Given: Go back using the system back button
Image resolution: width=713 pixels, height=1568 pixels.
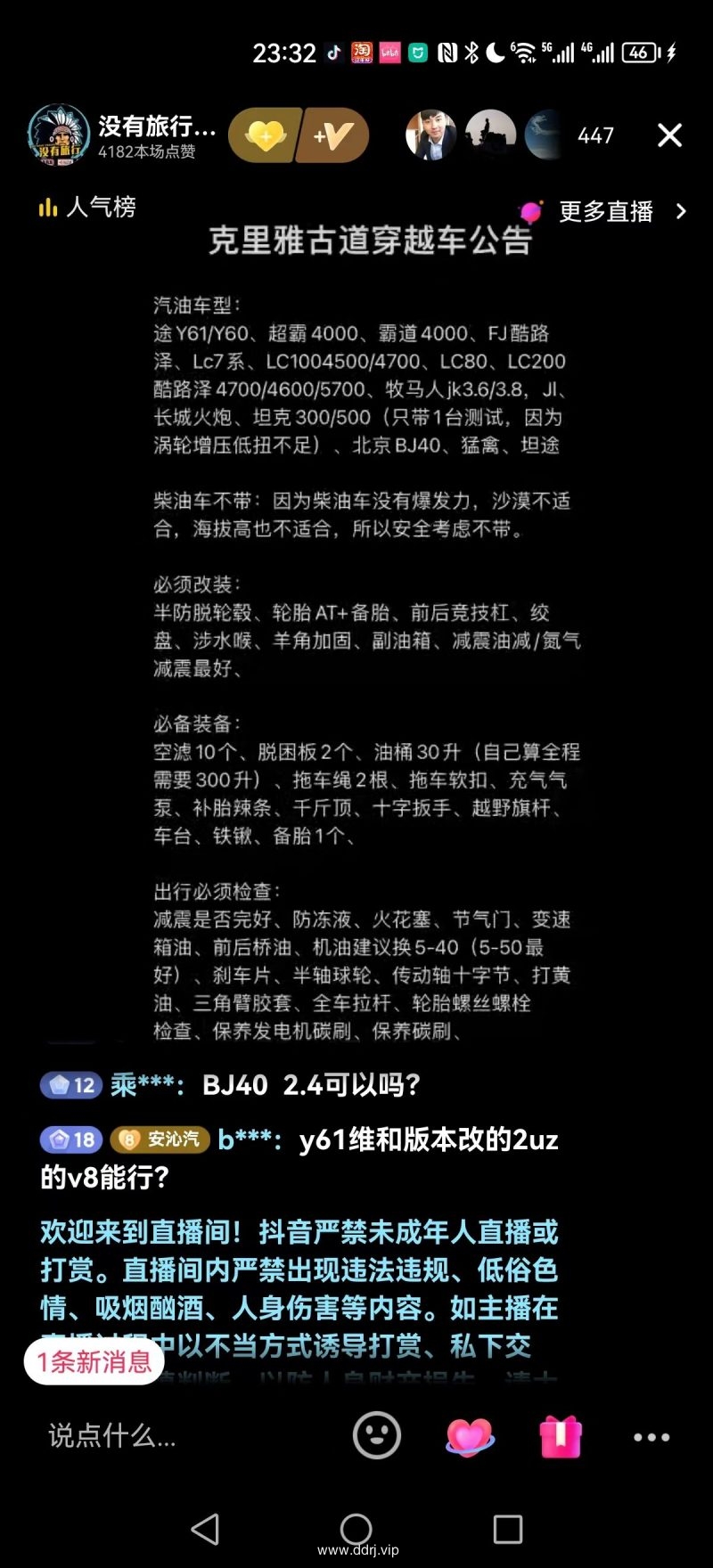Looking at the screenshot, I should pyautogui.click(x=205, y=1529).
